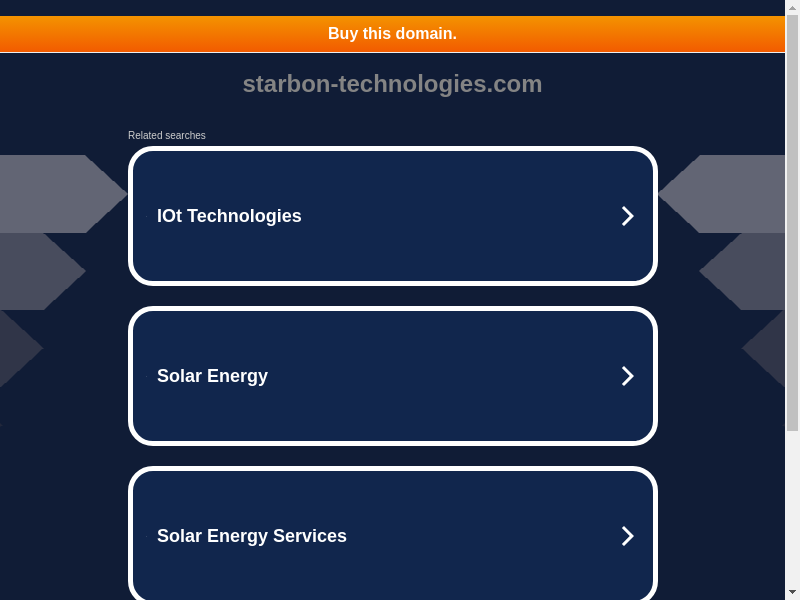Viewport: 800px width, 600px height.
Task: Tap the Buy this domain banner
Action: (x=392, y=34)
